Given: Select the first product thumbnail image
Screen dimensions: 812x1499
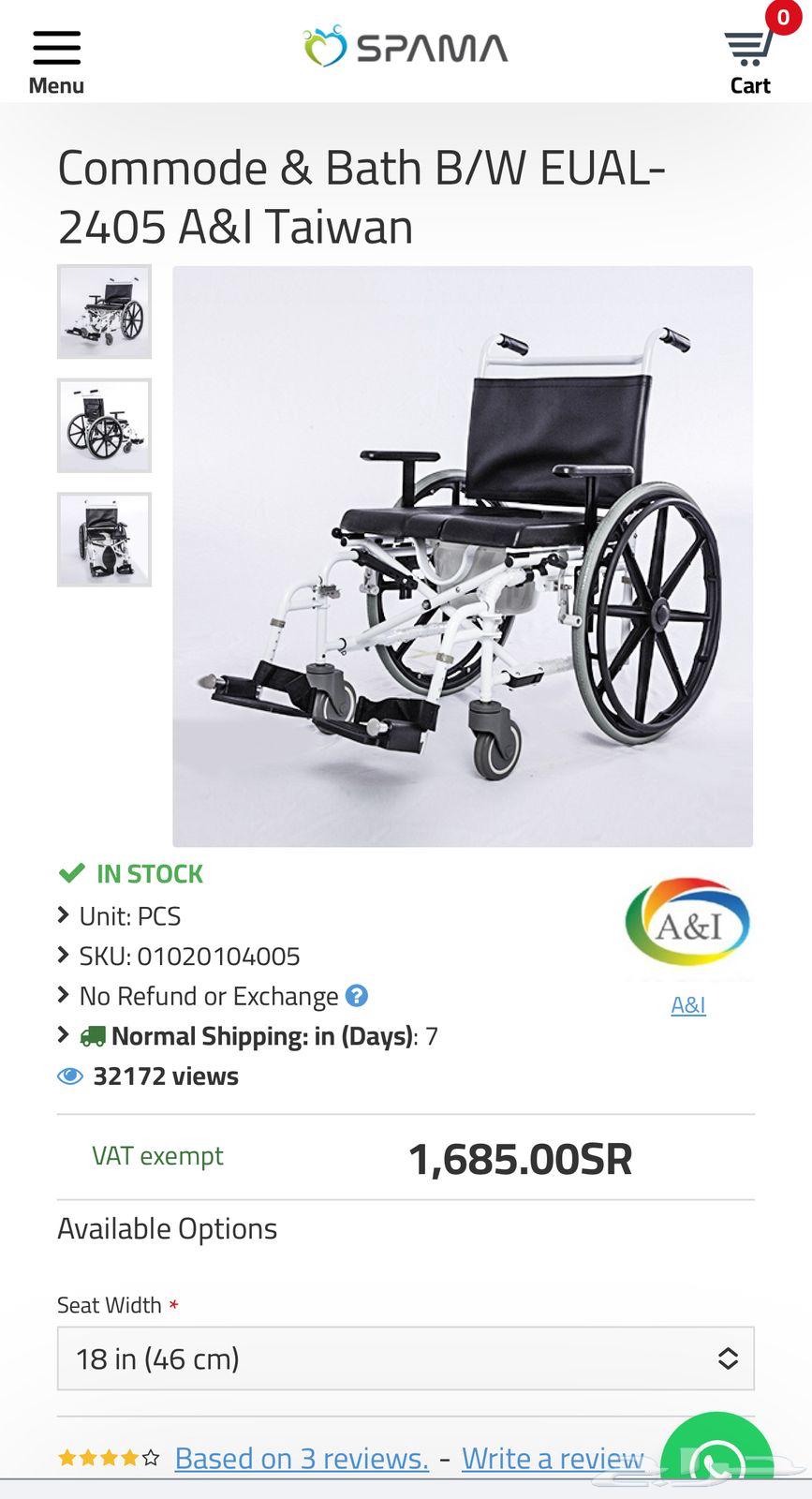Looking at the screenshot, I should point(104,312).
